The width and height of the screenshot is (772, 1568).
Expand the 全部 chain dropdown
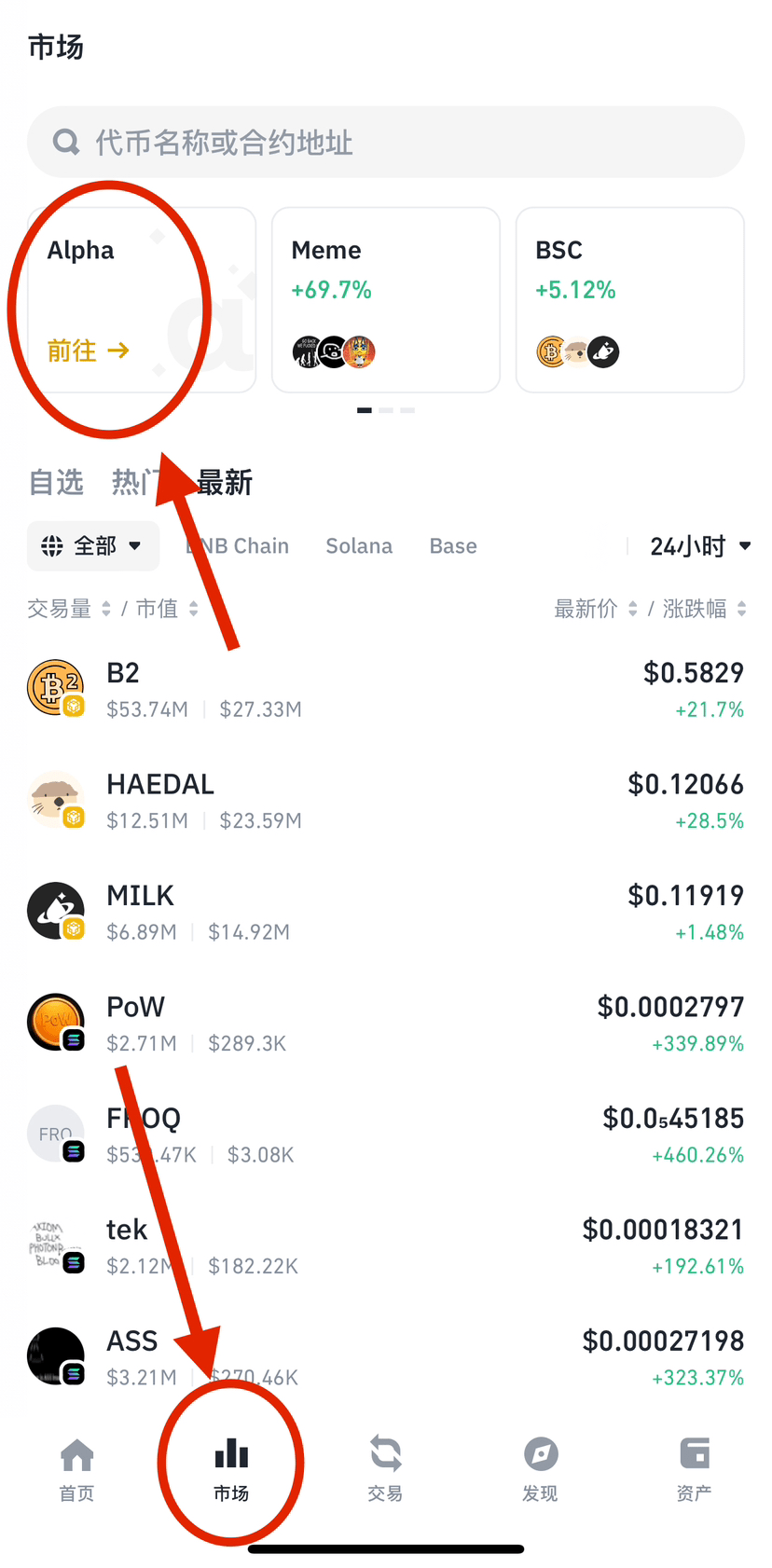click(x=93, y=545)
